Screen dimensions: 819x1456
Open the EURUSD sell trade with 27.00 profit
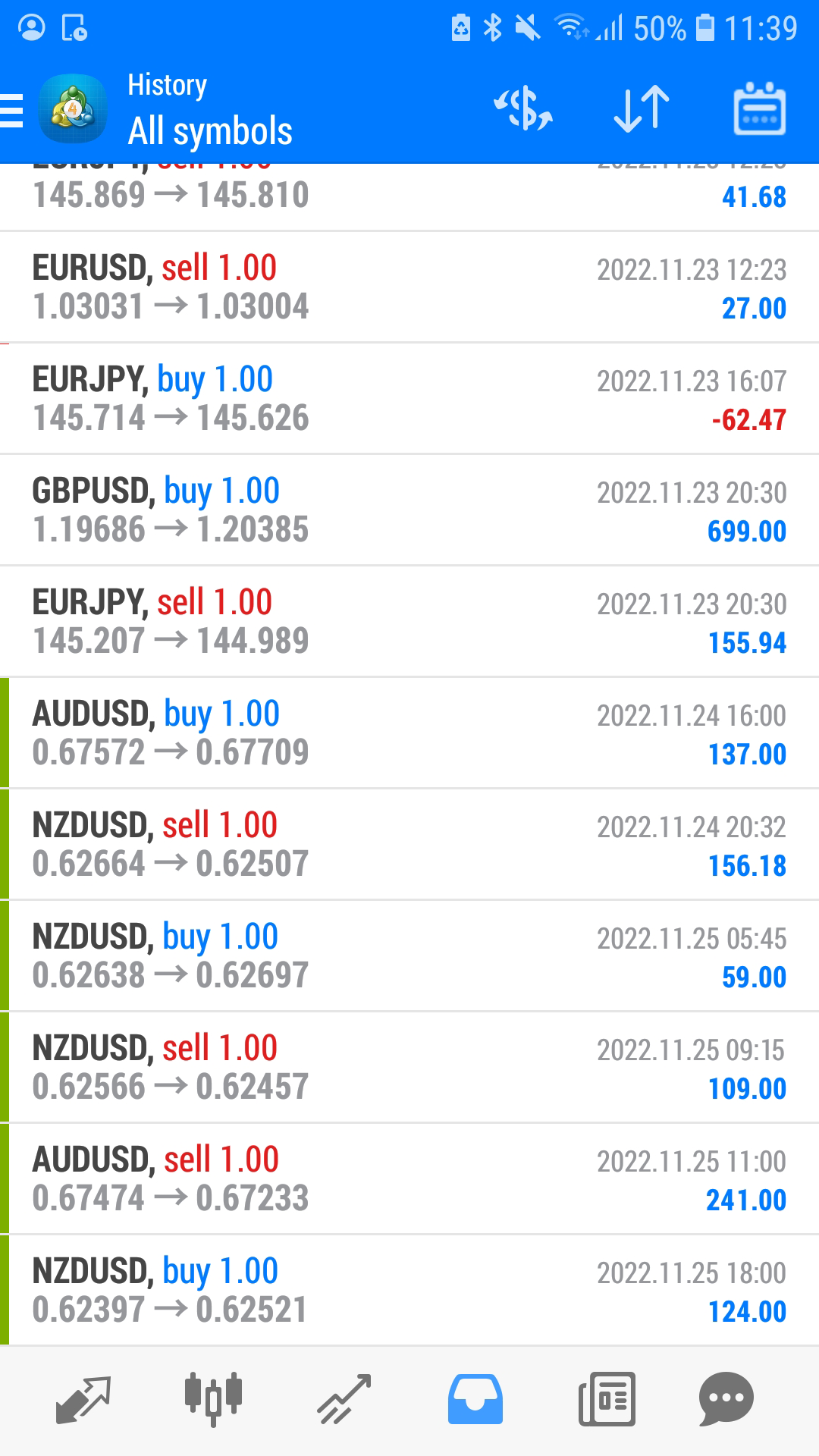click(x=409, y=287)
